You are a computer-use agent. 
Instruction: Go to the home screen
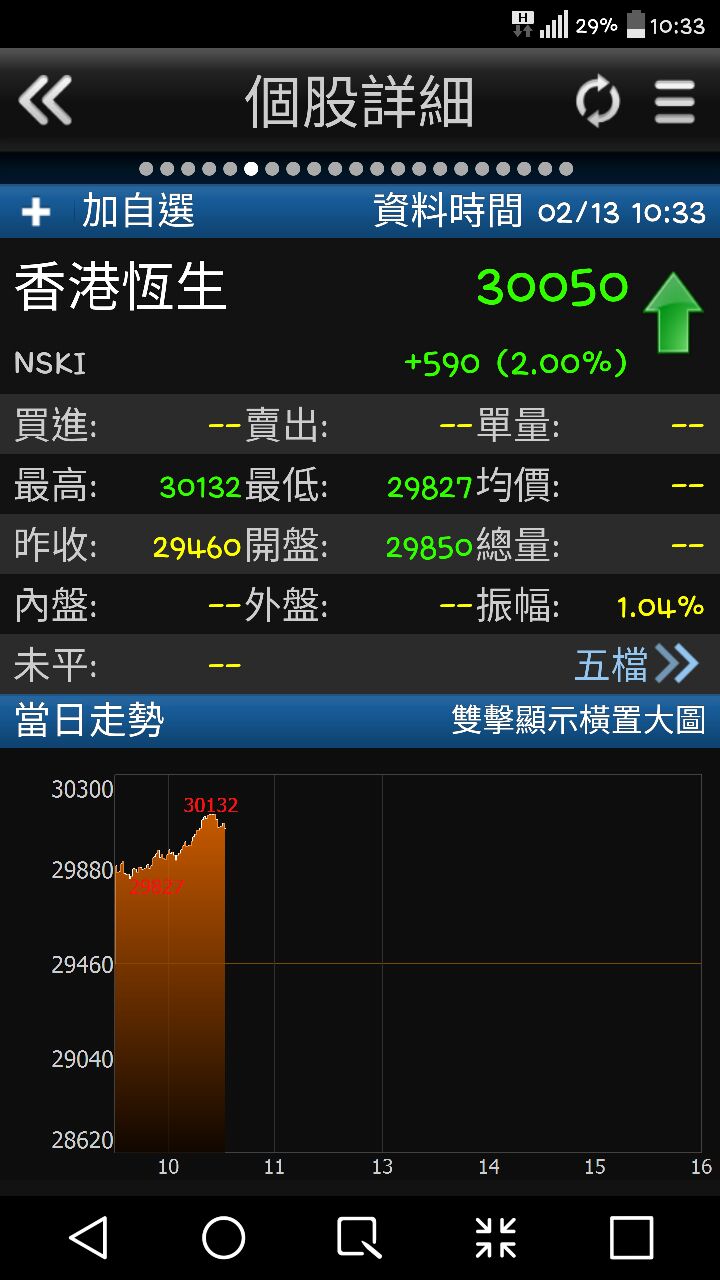pos(224,1238)
